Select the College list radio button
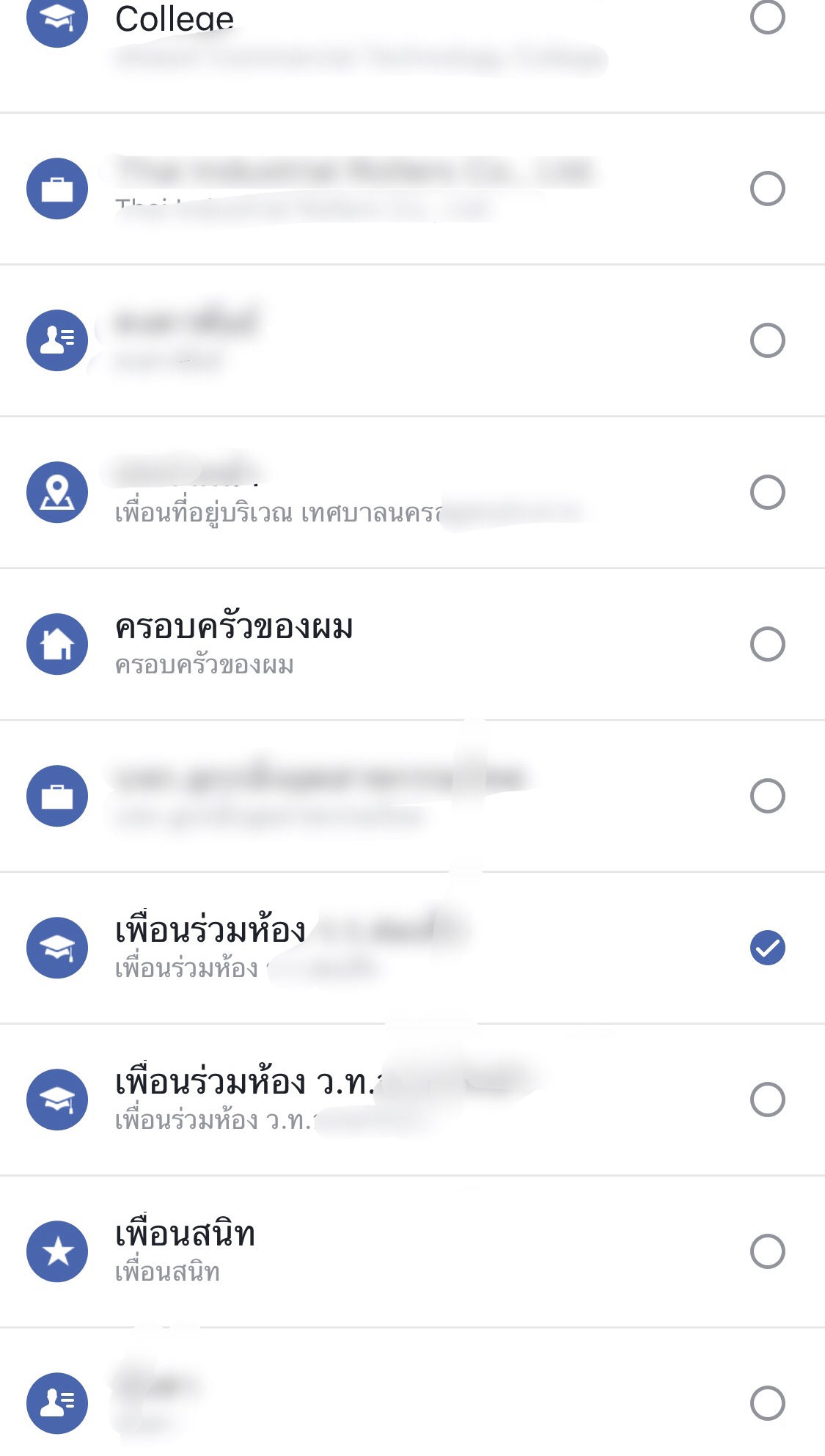This screenshot has width=825, height=1456. [767, 17]
